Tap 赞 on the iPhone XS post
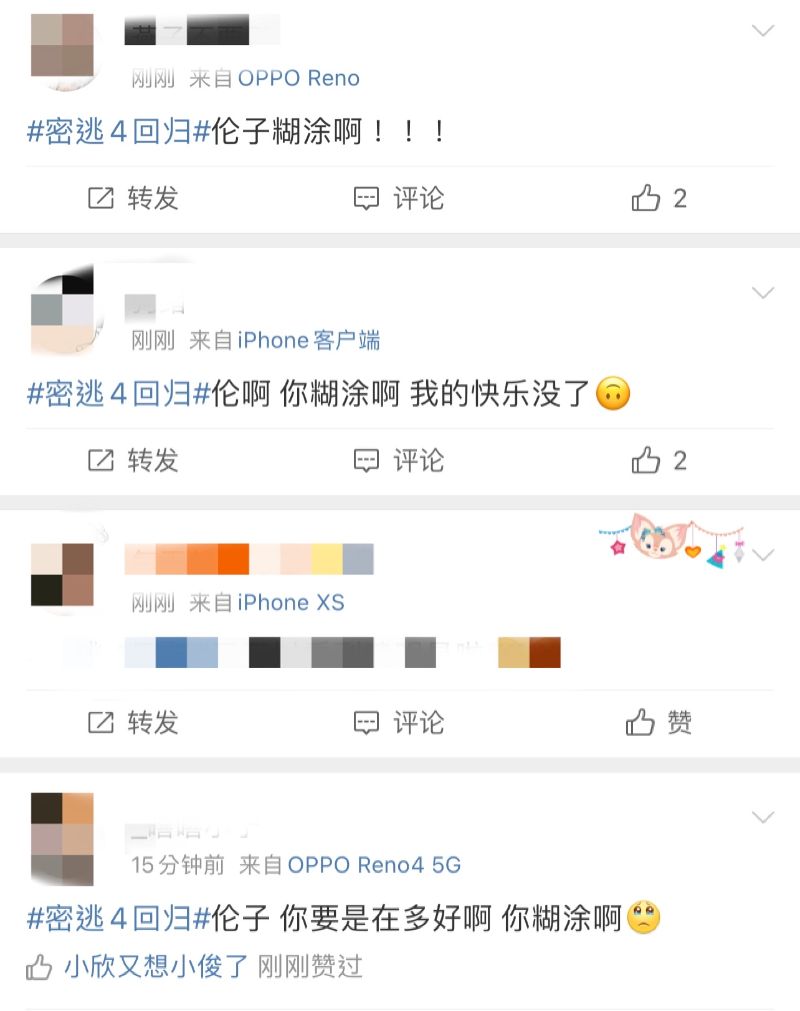The image size is (800, 1011). tap(660, 722)
